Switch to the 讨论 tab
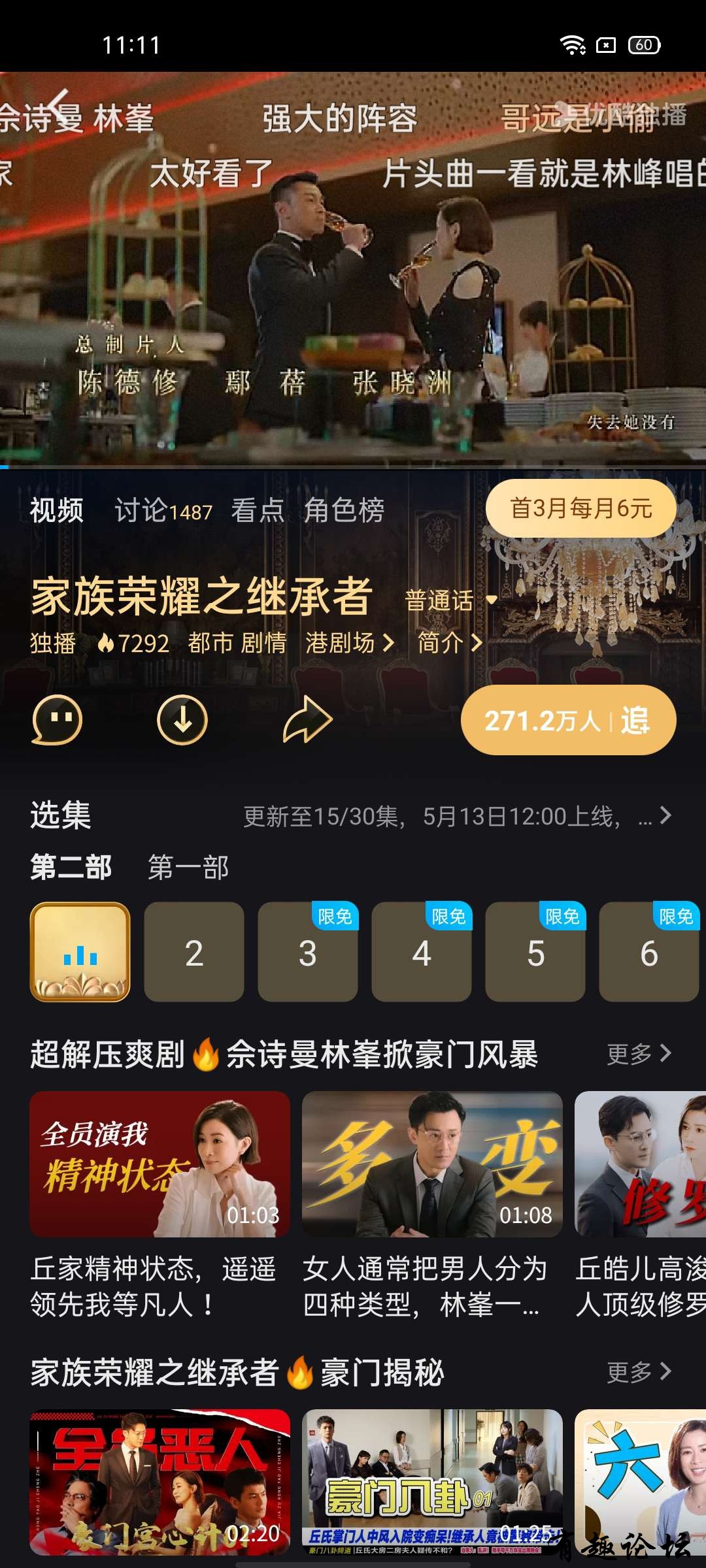Screen dimensions: 706x1568 coord(163,510)
